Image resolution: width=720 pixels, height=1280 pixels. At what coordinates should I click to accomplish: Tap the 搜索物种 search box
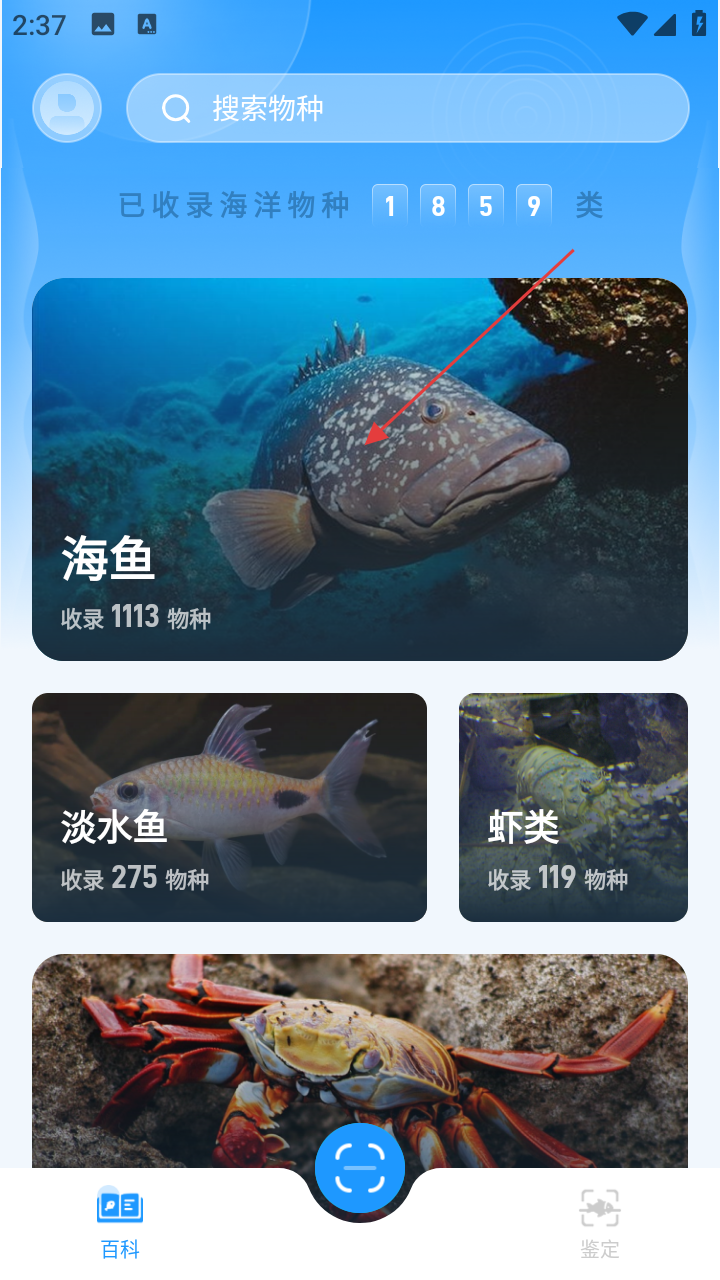[408, 108]
